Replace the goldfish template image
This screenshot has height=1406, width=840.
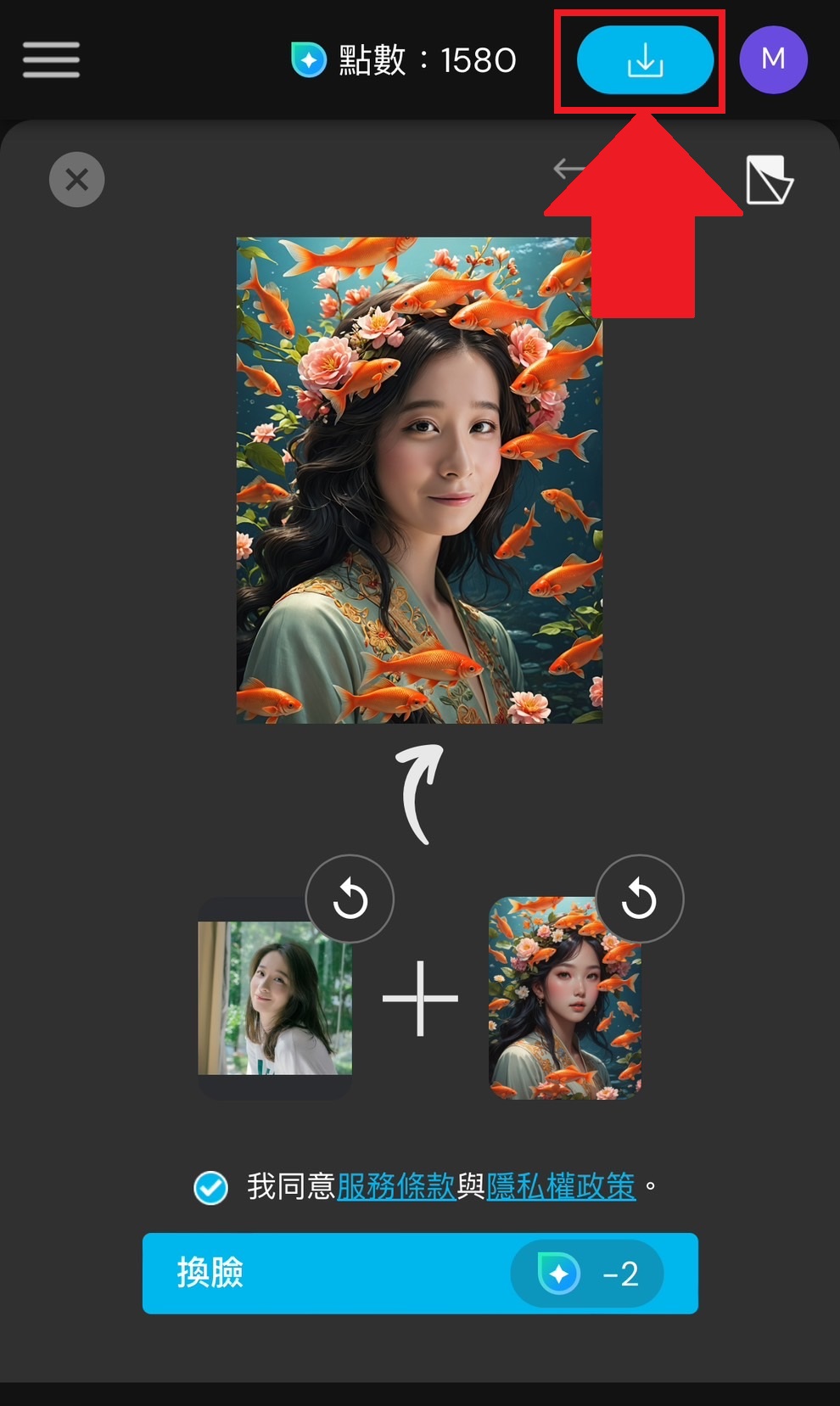coord(640,899)
